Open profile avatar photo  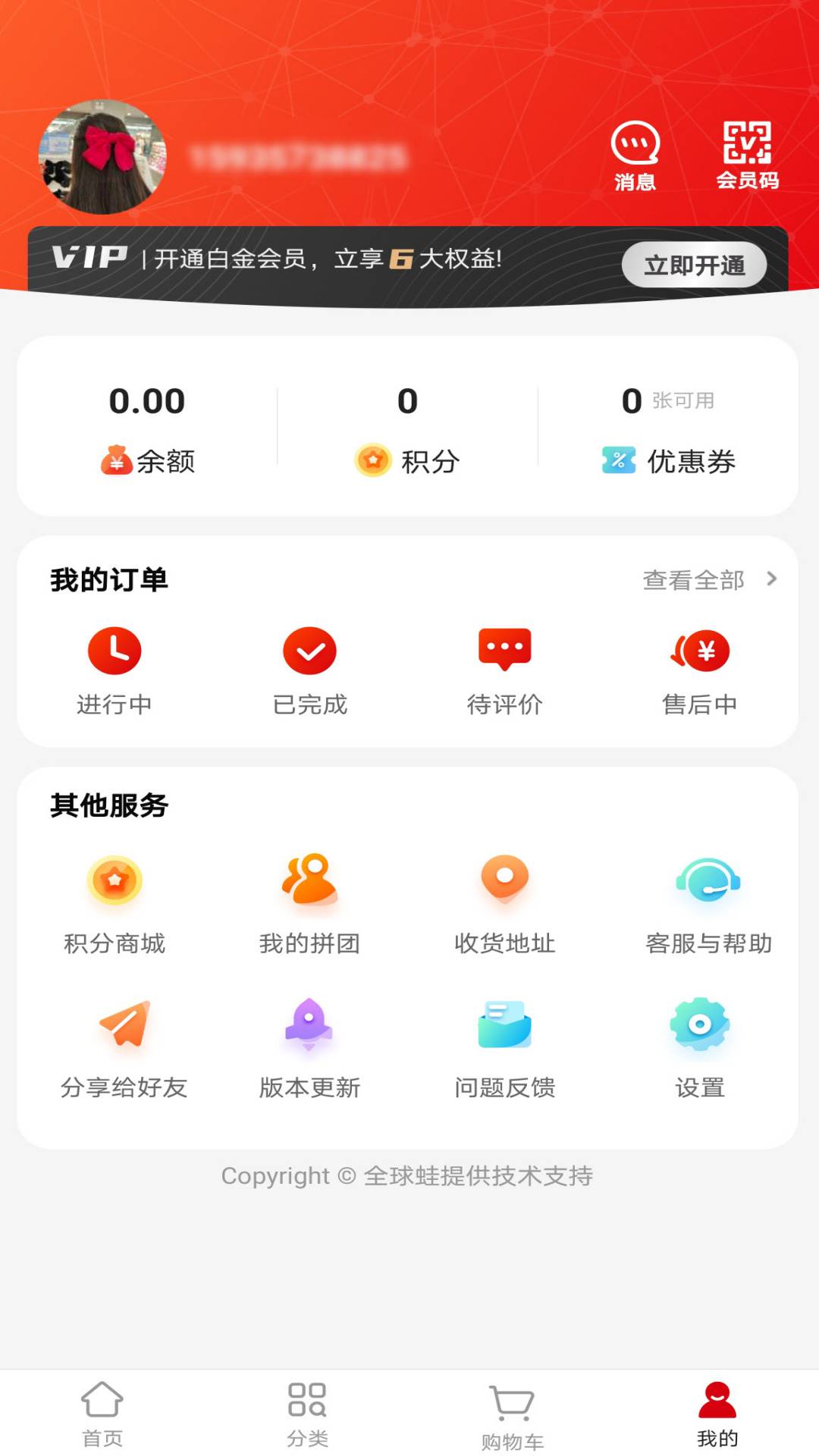point(102,157)
